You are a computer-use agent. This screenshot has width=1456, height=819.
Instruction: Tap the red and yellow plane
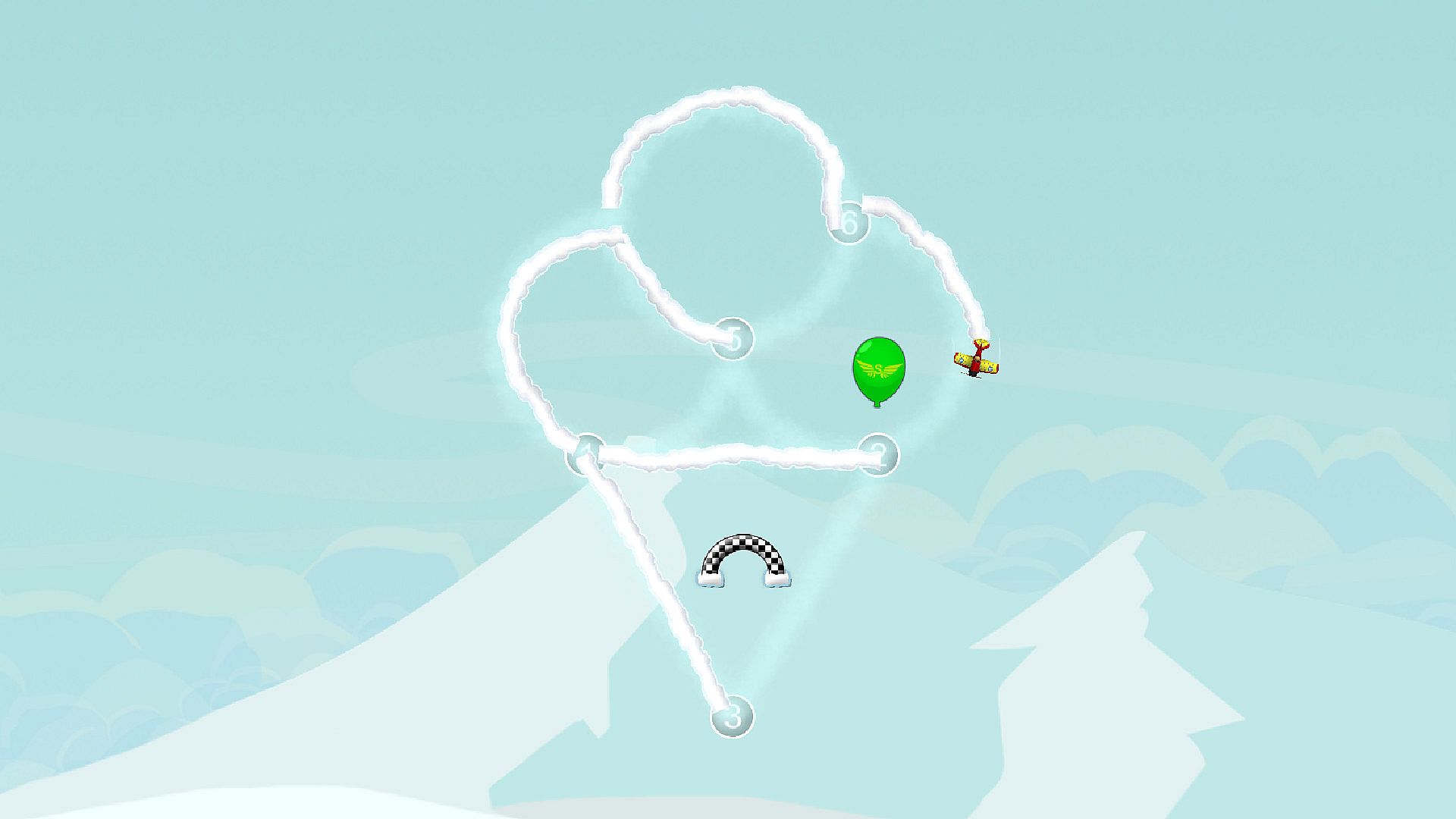(x=977, y=362)
